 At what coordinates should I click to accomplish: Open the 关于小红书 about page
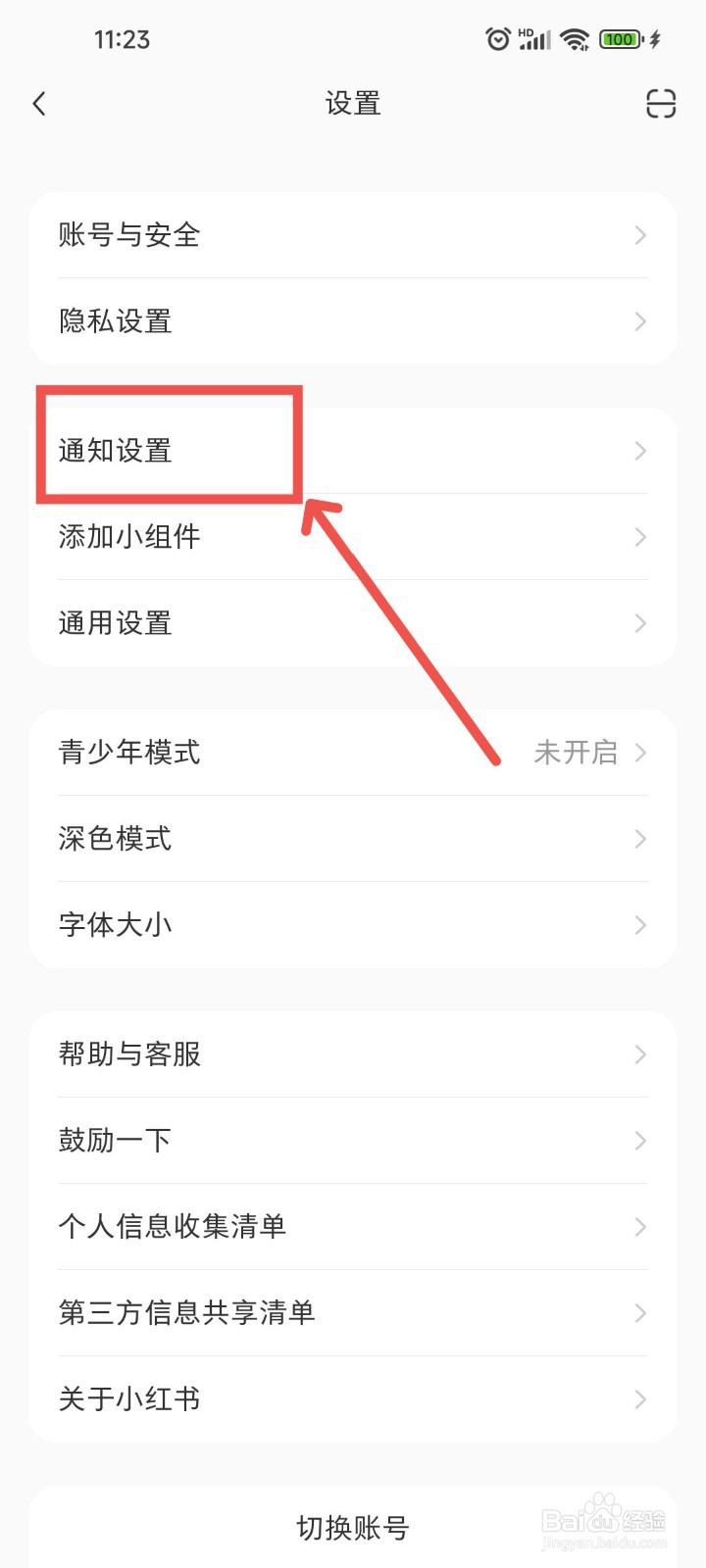pyautogui.click(x=353, y=1398)
